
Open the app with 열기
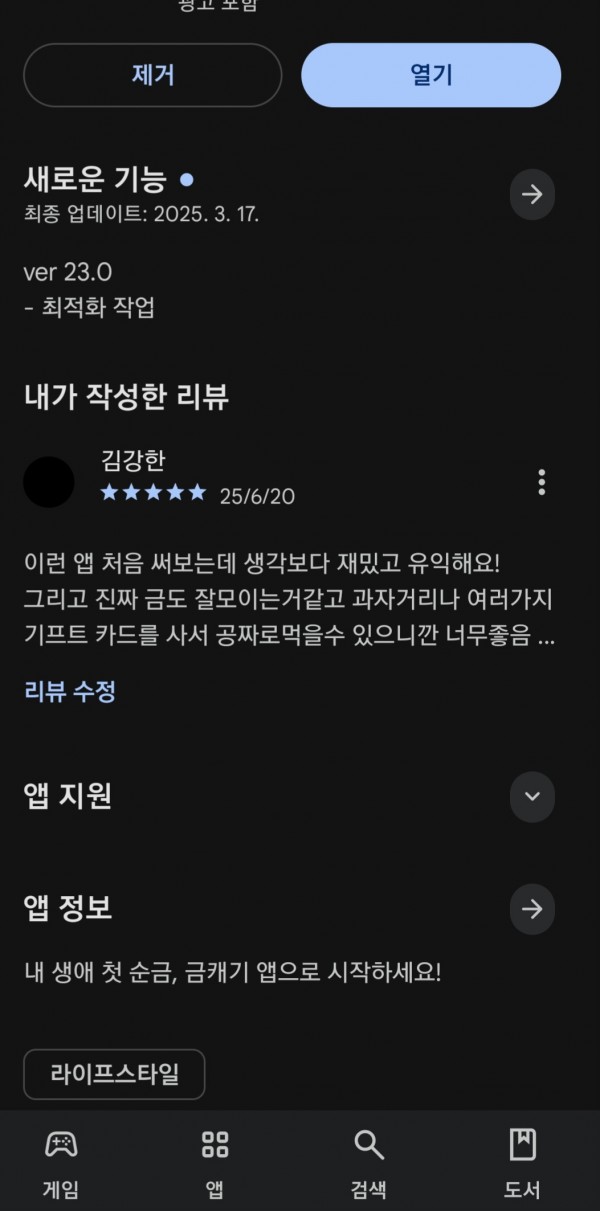pyautogui.click(x=431, y=75)
